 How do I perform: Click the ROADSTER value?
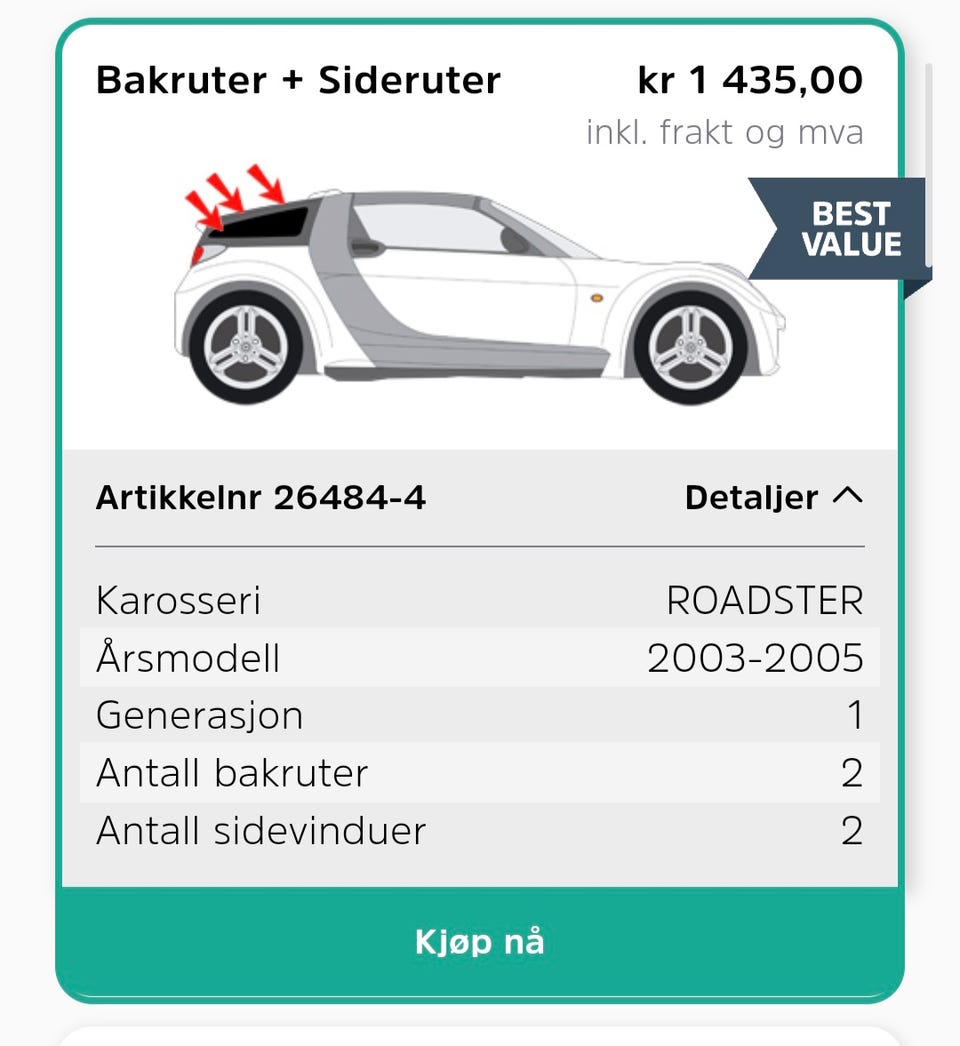coord(766,600)
